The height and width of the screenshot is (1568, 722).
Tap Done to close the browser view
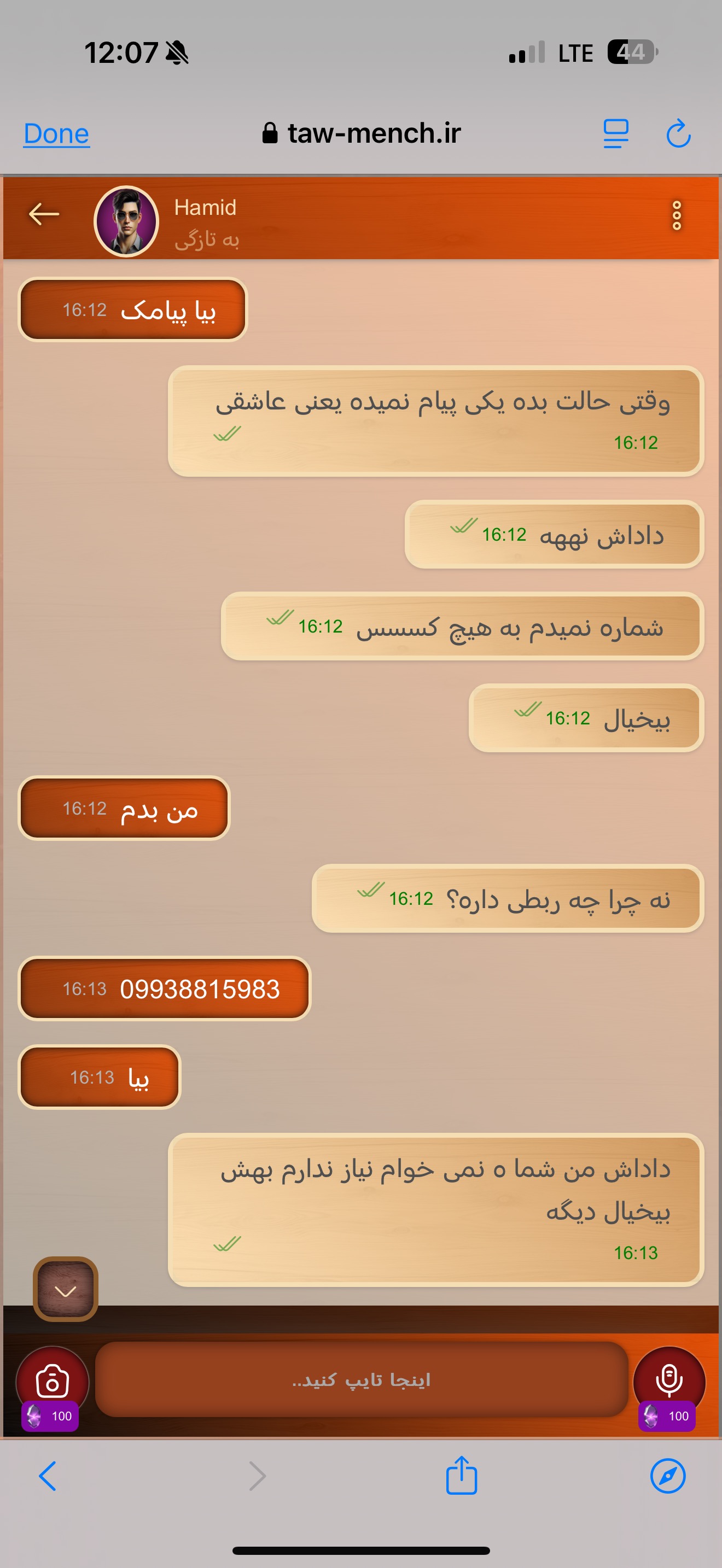coord(56,133)
